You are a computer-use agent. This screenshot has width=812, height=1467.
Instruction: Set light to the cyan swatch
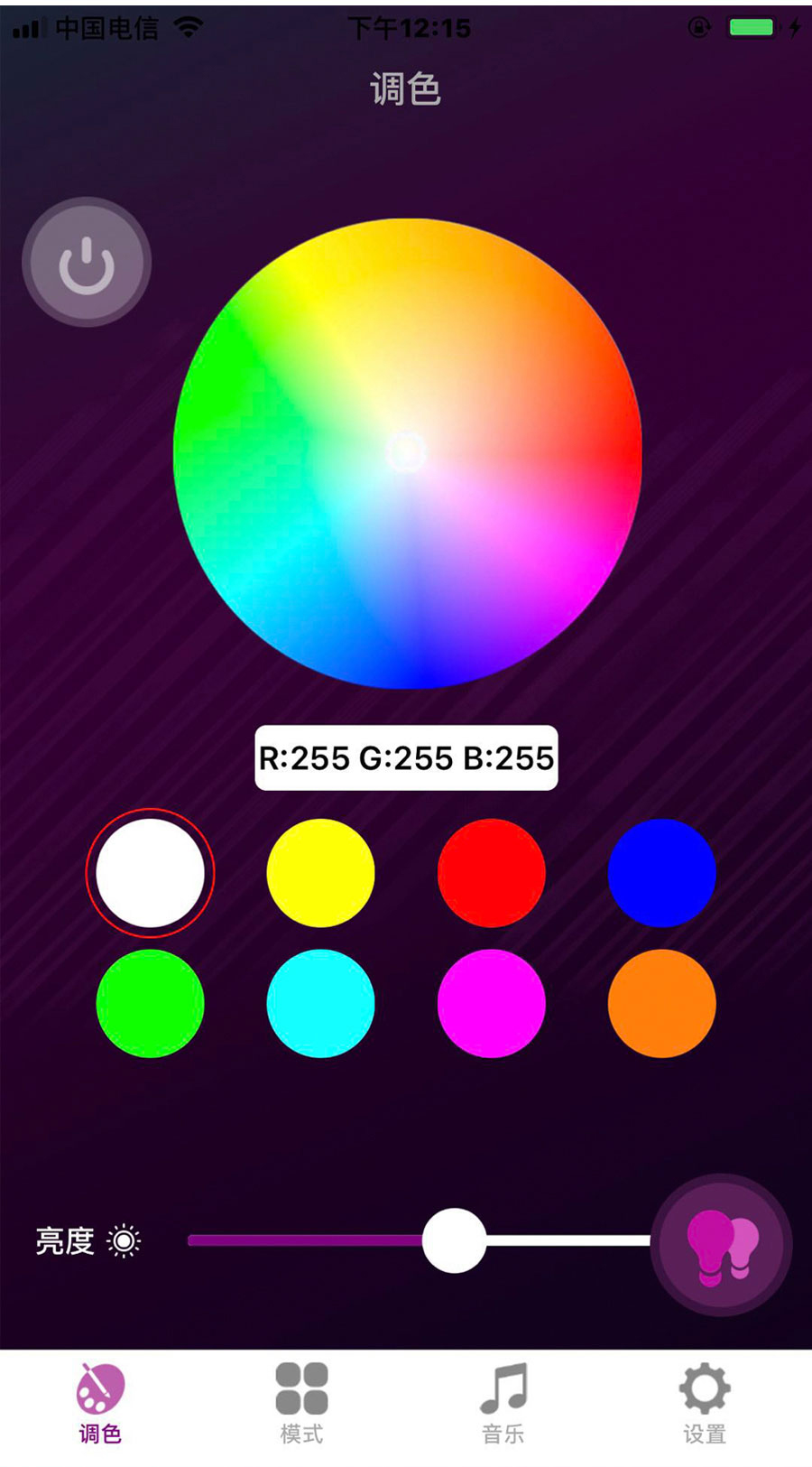(x=320, y=1003)
